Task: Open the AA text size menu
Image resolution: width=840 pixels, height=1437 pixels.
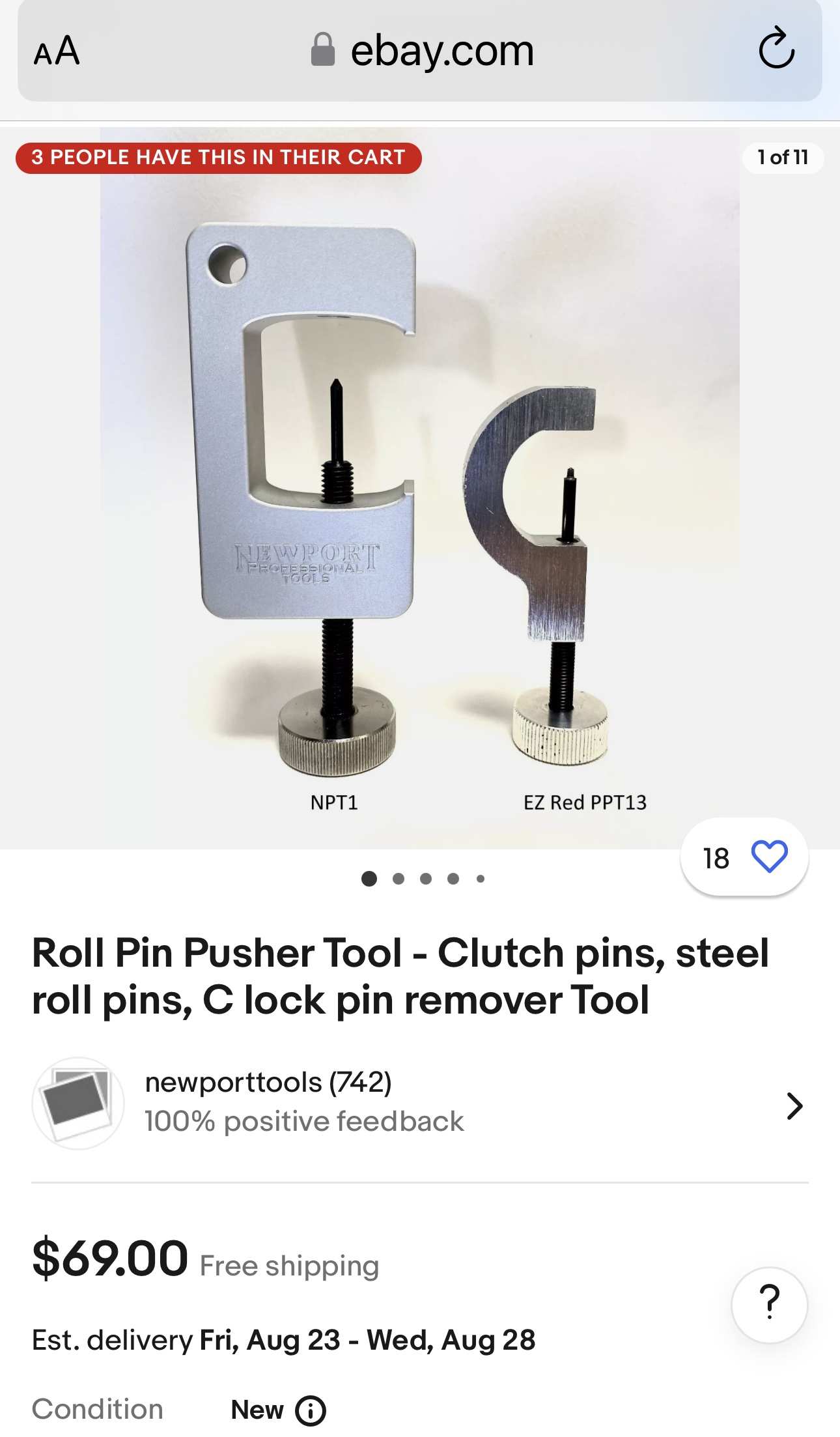Action: (57, 51)
